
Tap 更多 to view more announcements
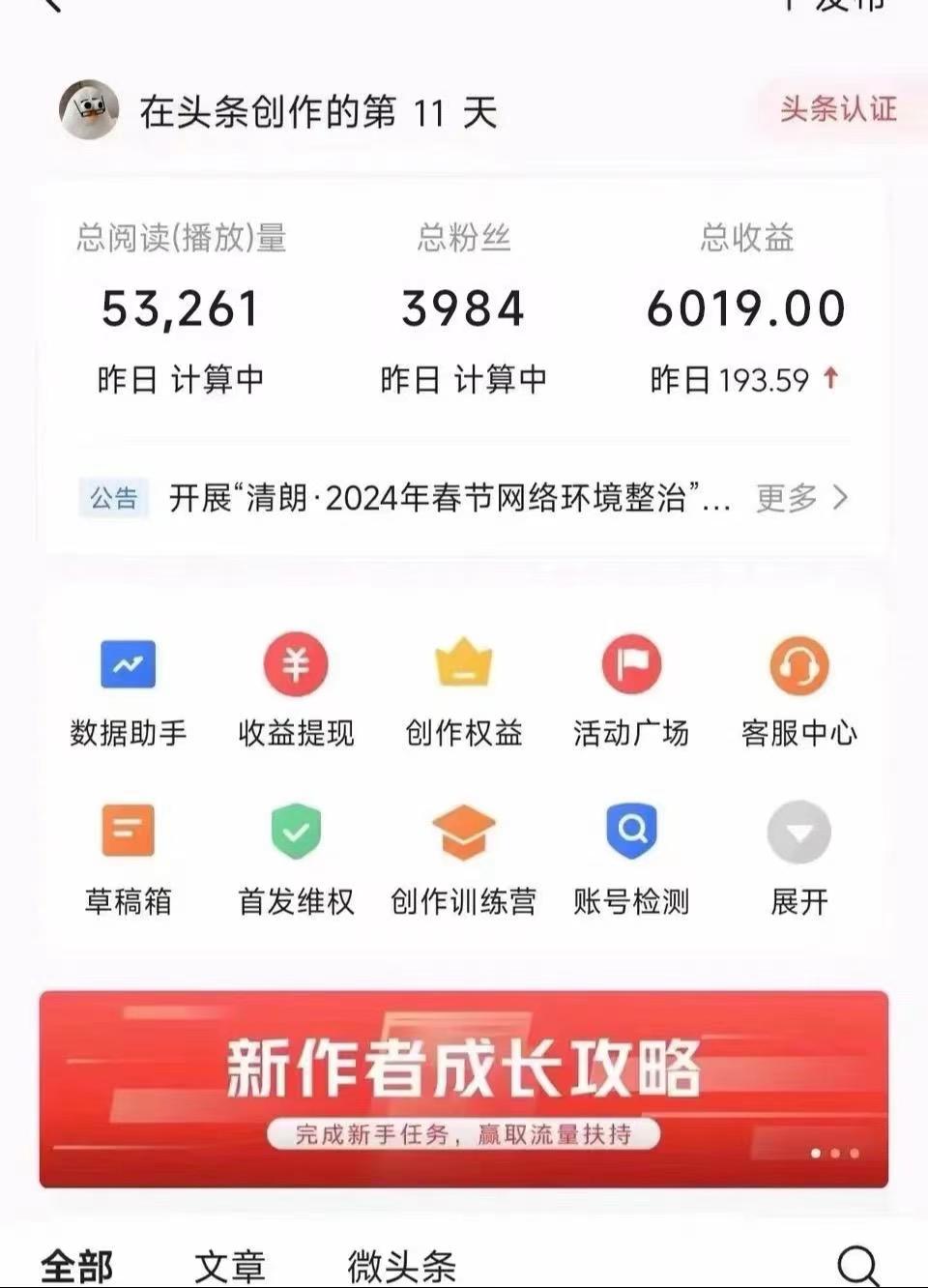point(801,498)
